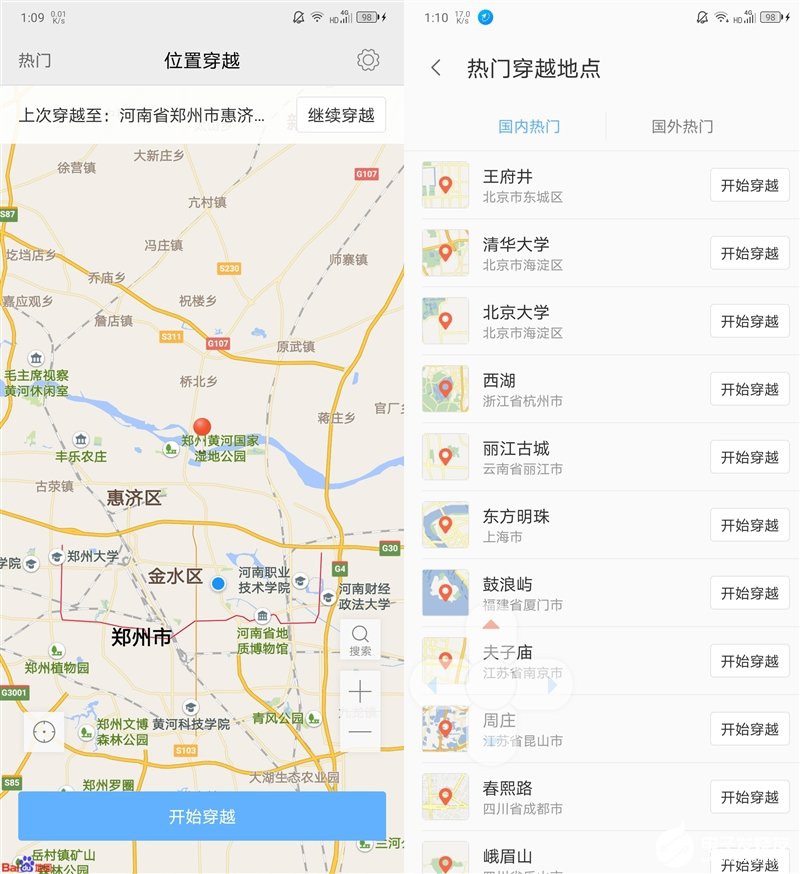Start 穿越 to 王府井
This screenshot has width=800, height=874.
click(x=749, y=186)
